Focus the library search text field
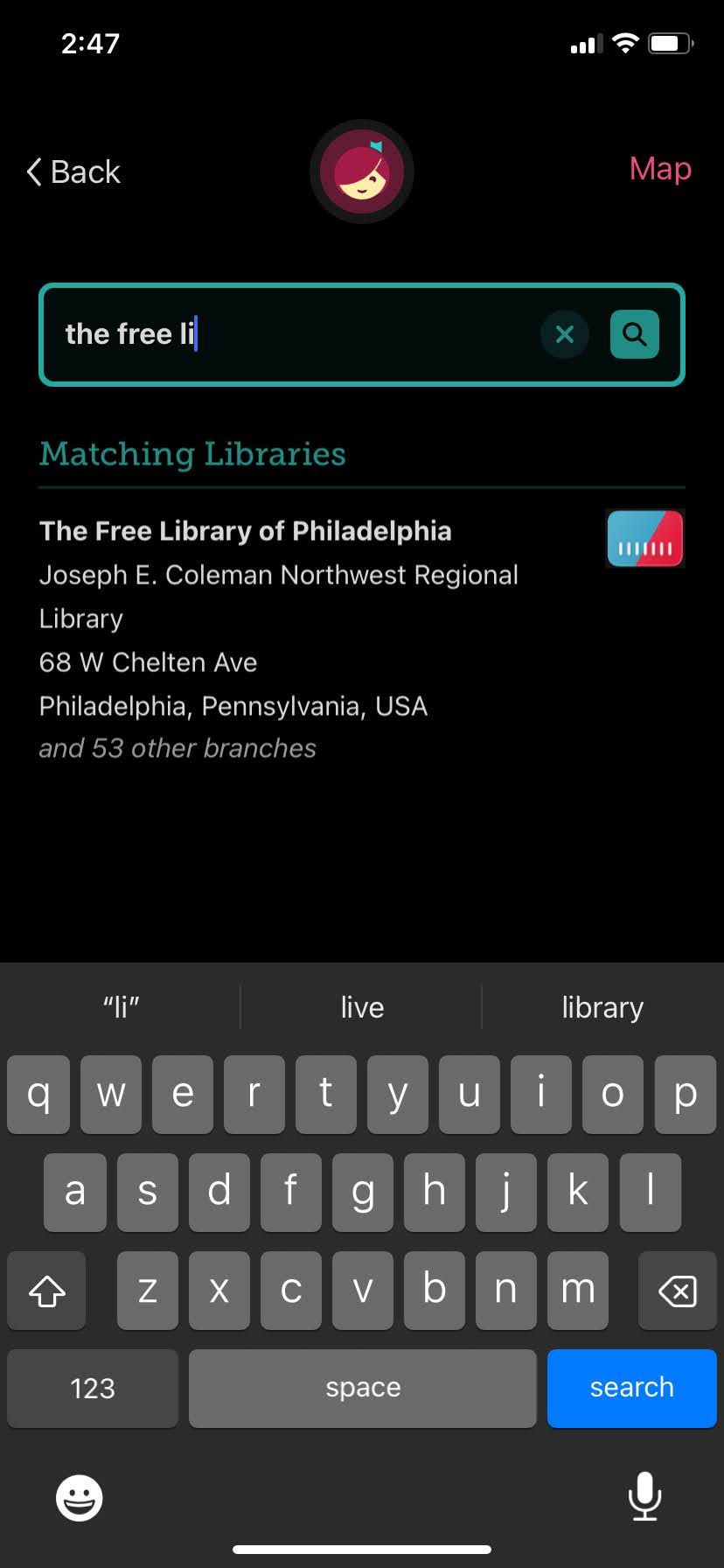The height and width of the screenshot is (1568, 724). [x=289, y=334]
